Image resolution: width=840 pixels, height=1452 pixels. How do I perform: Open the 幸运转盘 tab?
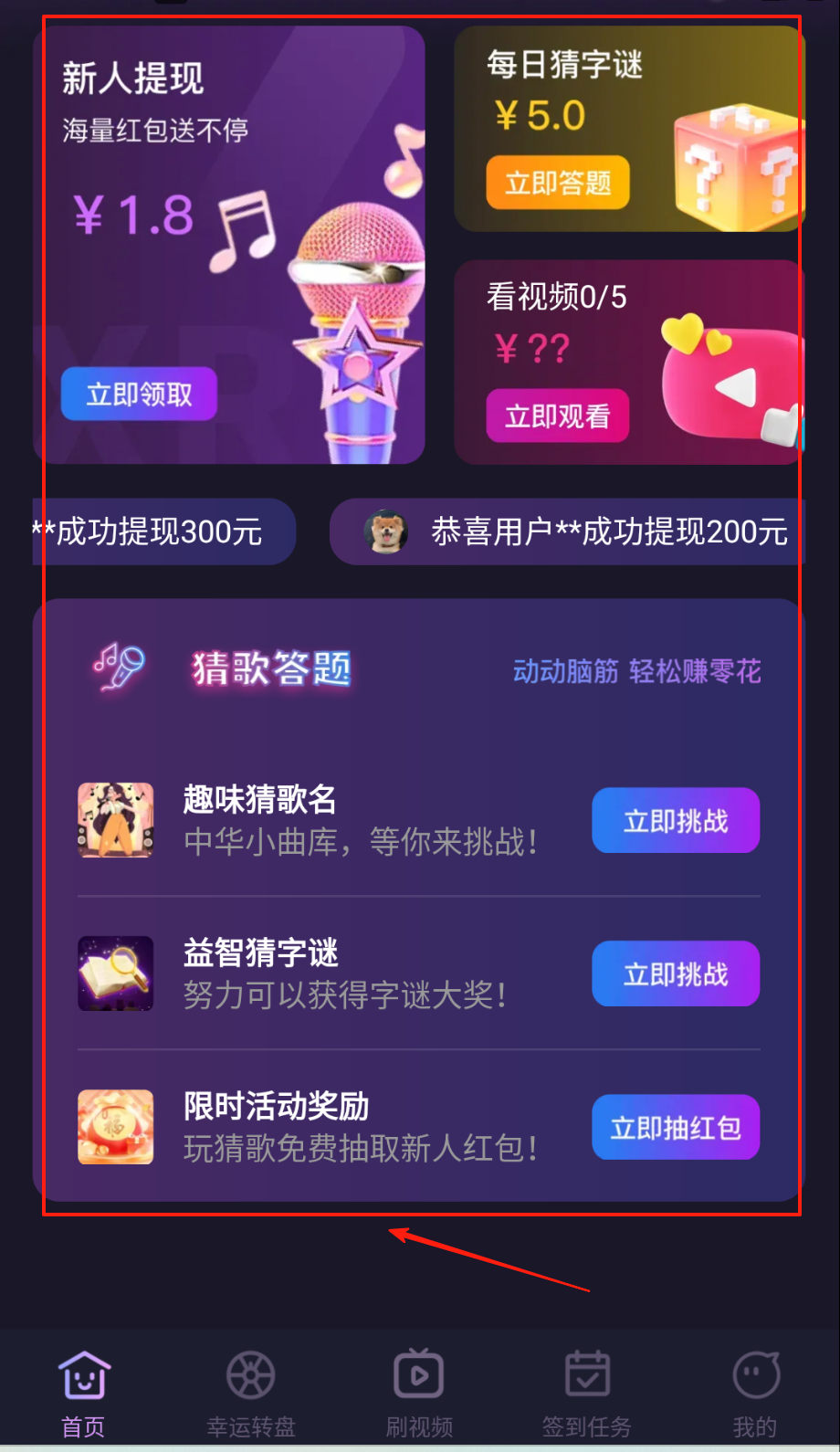tap(251, 1393)
